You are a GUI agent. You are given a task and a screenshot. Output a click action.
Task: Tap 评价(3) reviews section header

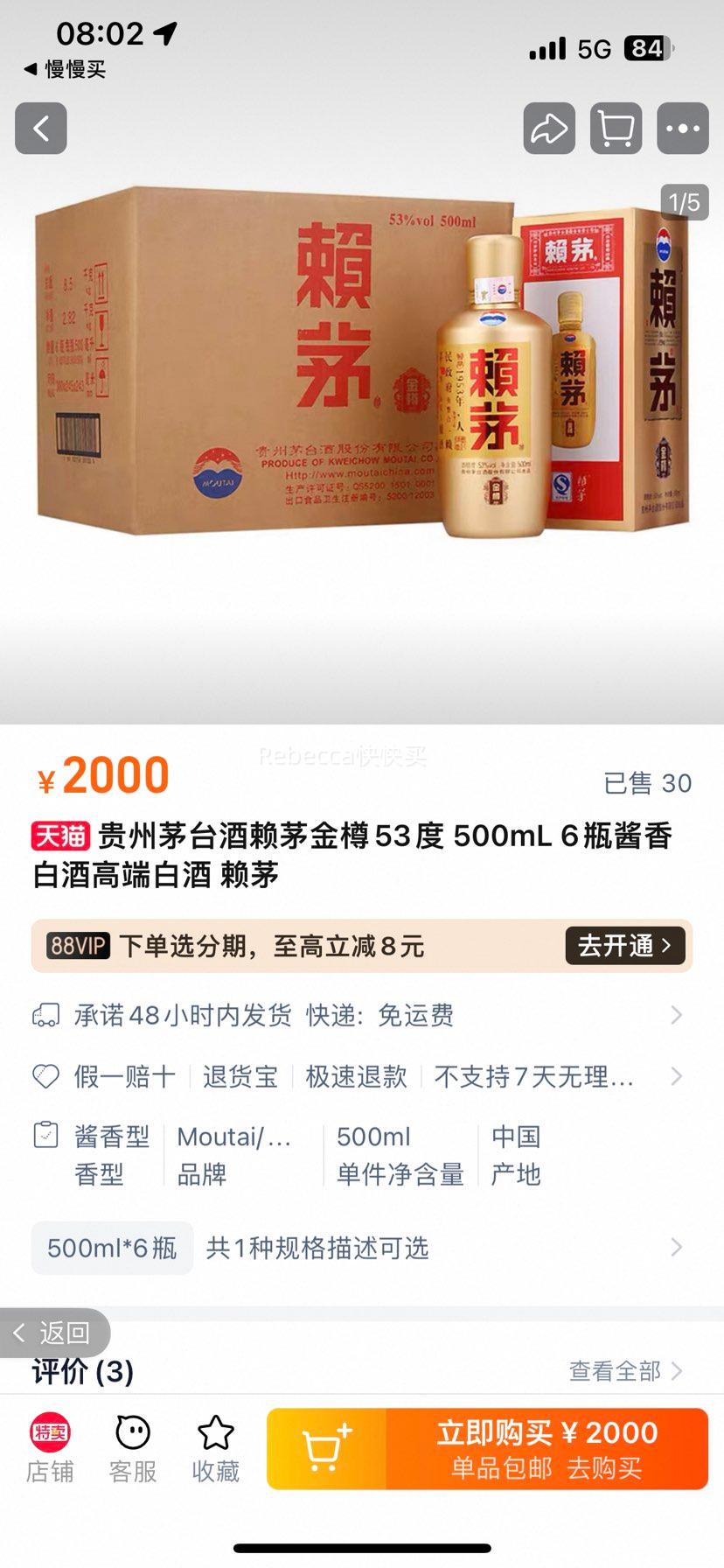pyautogui.click(x=77, y=1374)
